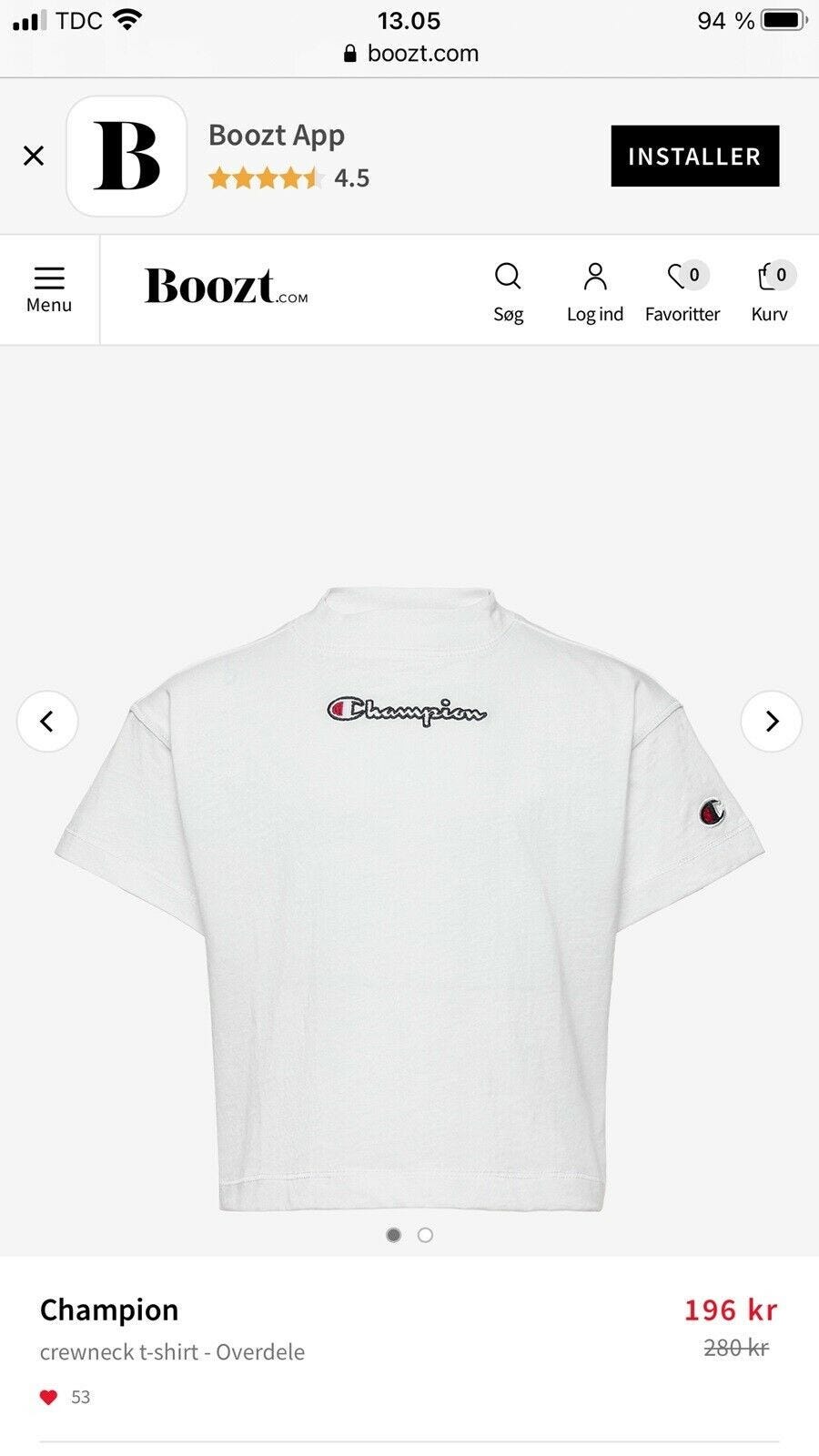Open the Kurv shopping cart

(x=770, y=291)
